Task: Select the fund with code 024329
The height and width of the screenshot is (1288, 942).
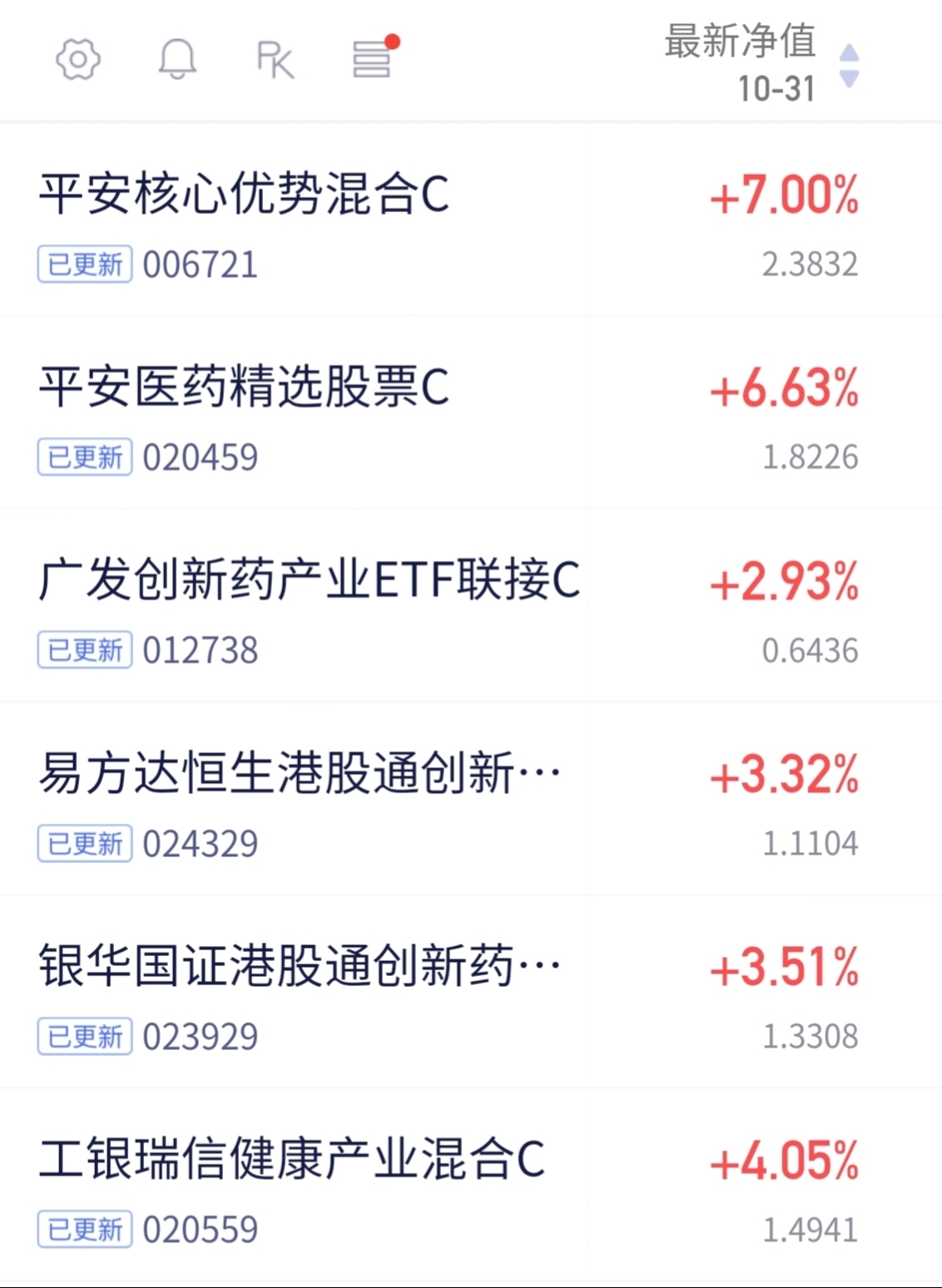Action: click(x=471, y=800)
